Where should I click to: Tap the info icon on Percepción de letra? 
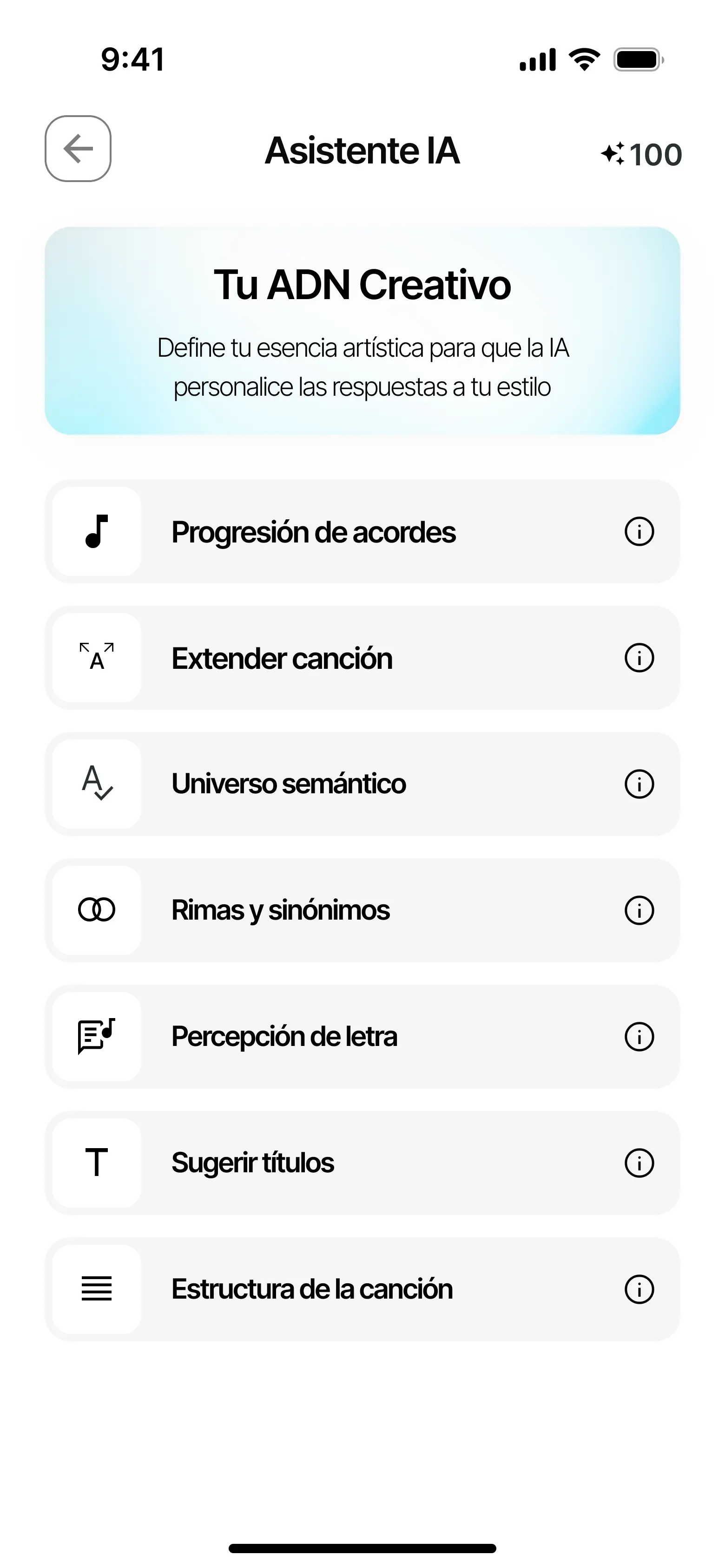point(639,1036)
